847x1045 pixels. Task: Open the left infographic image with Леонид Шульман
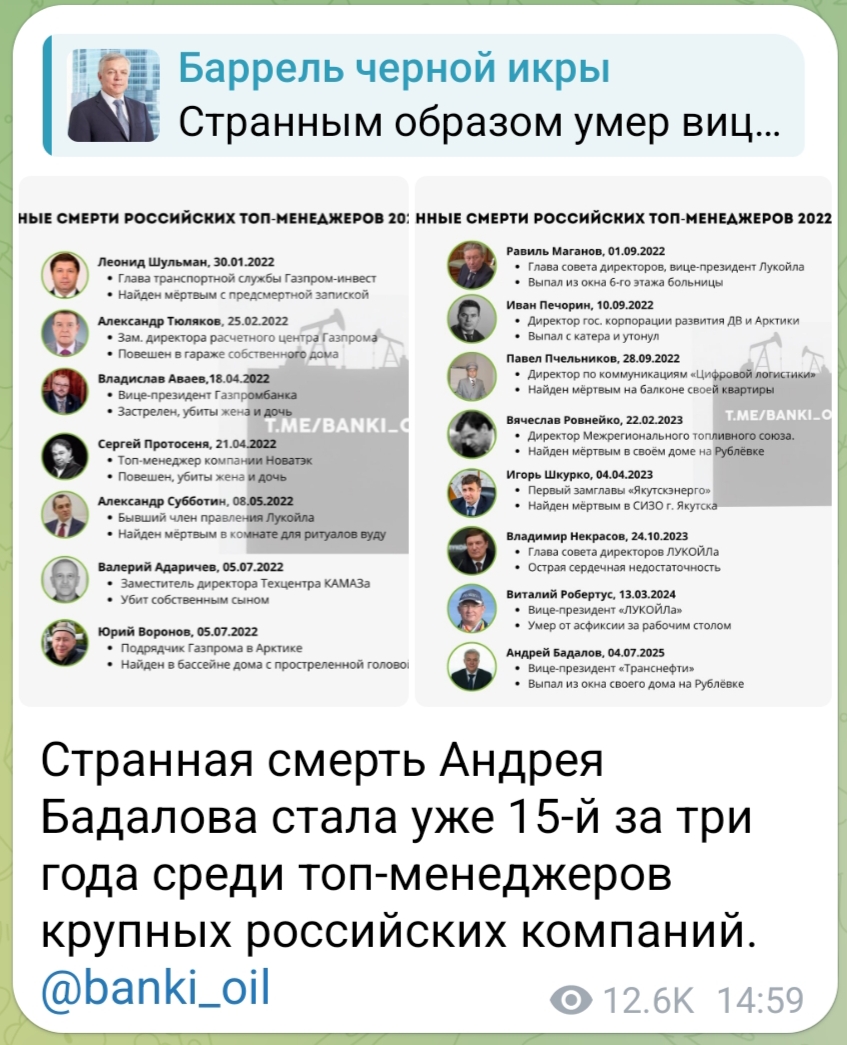click(214, 440)
